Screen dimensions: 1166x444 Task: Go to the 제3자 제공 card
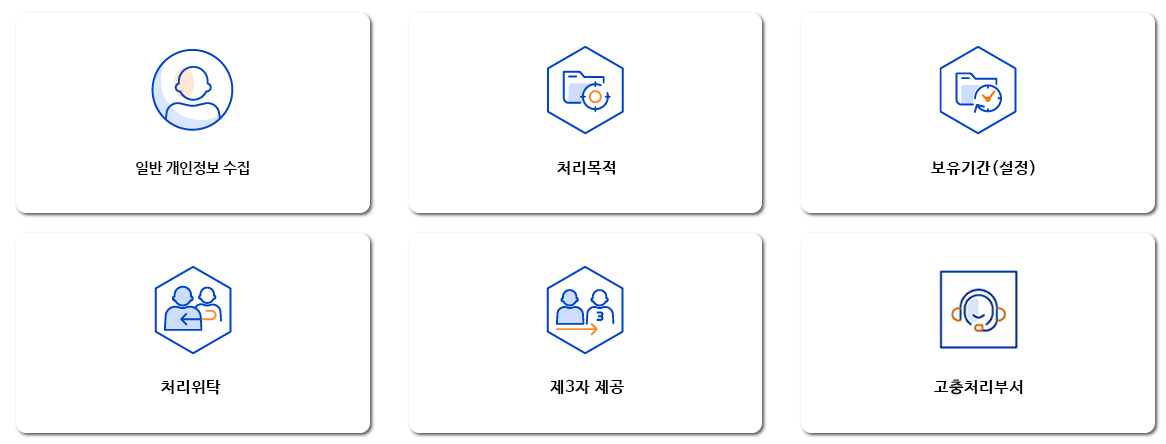point(585,333)
